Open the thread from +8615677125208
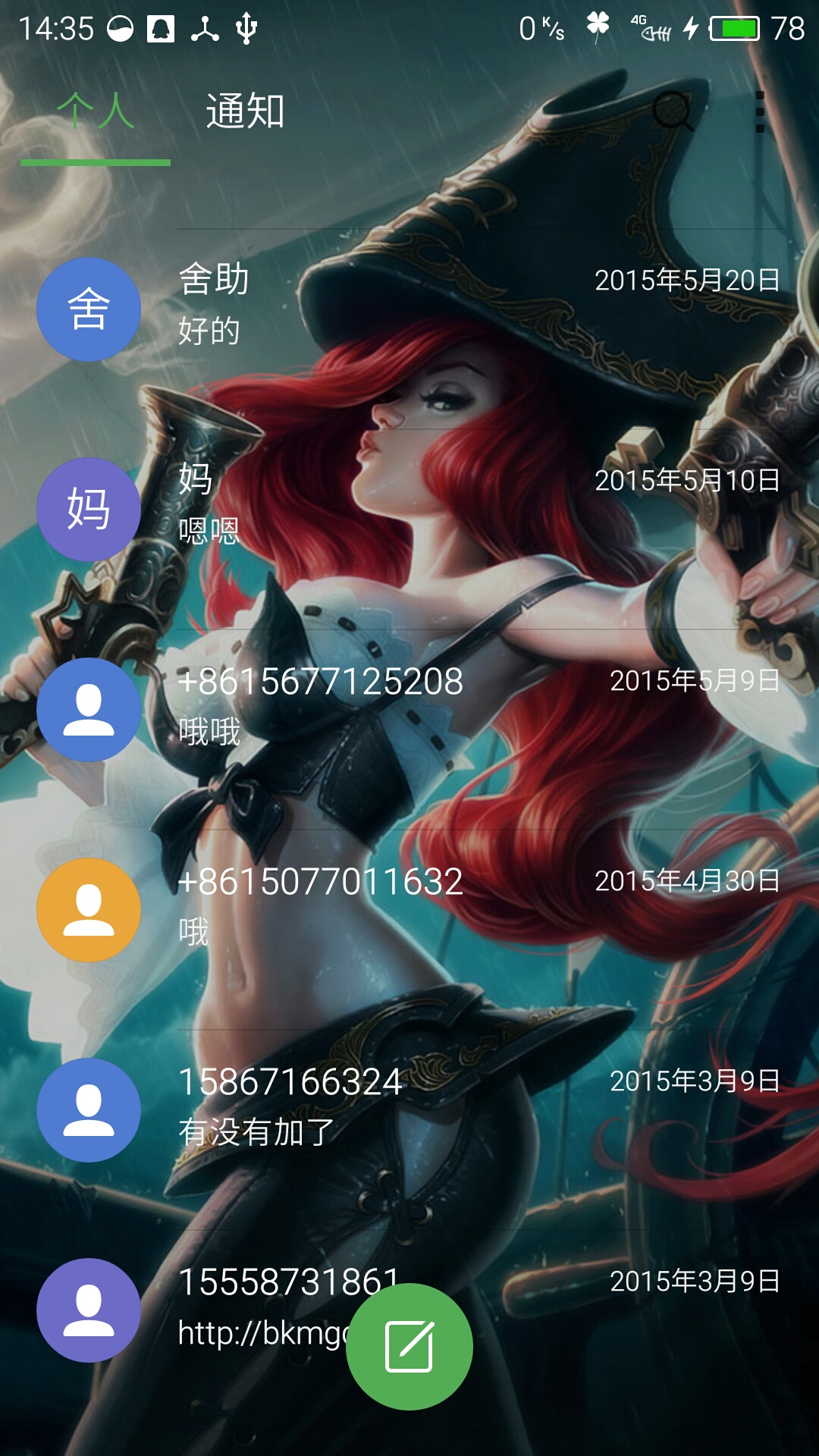The width and height of the screenshot is (819, 1456). click(x=409, y=709)
